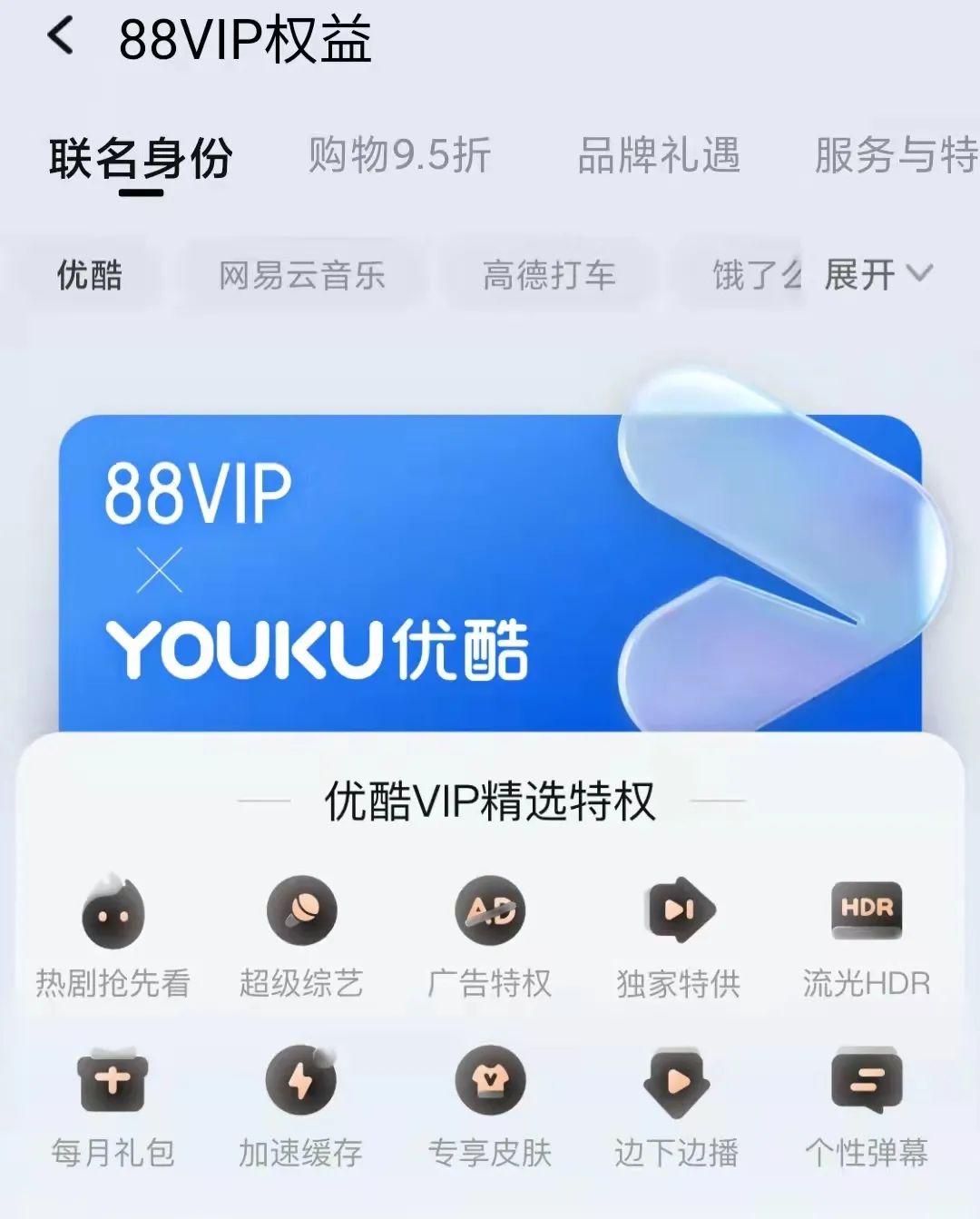980x1219 pixels.
Task: Open the 品牌礼遇 tab
Action: click(658, 155)
